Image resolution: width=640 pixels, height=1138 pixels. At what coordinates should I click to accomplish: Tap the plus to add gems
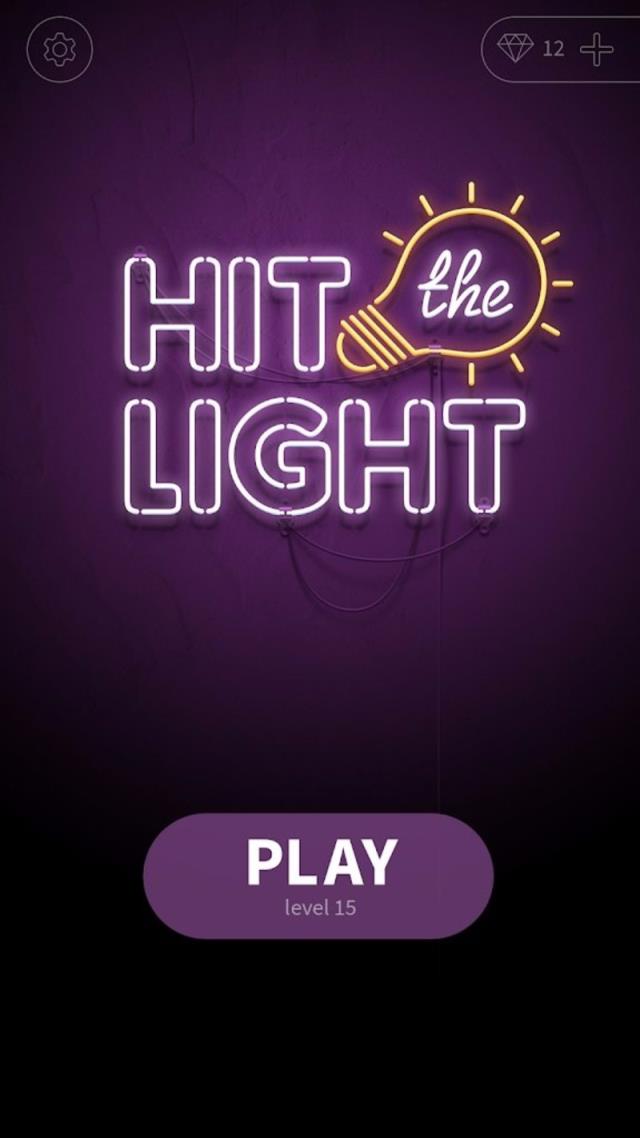(597, 49)
